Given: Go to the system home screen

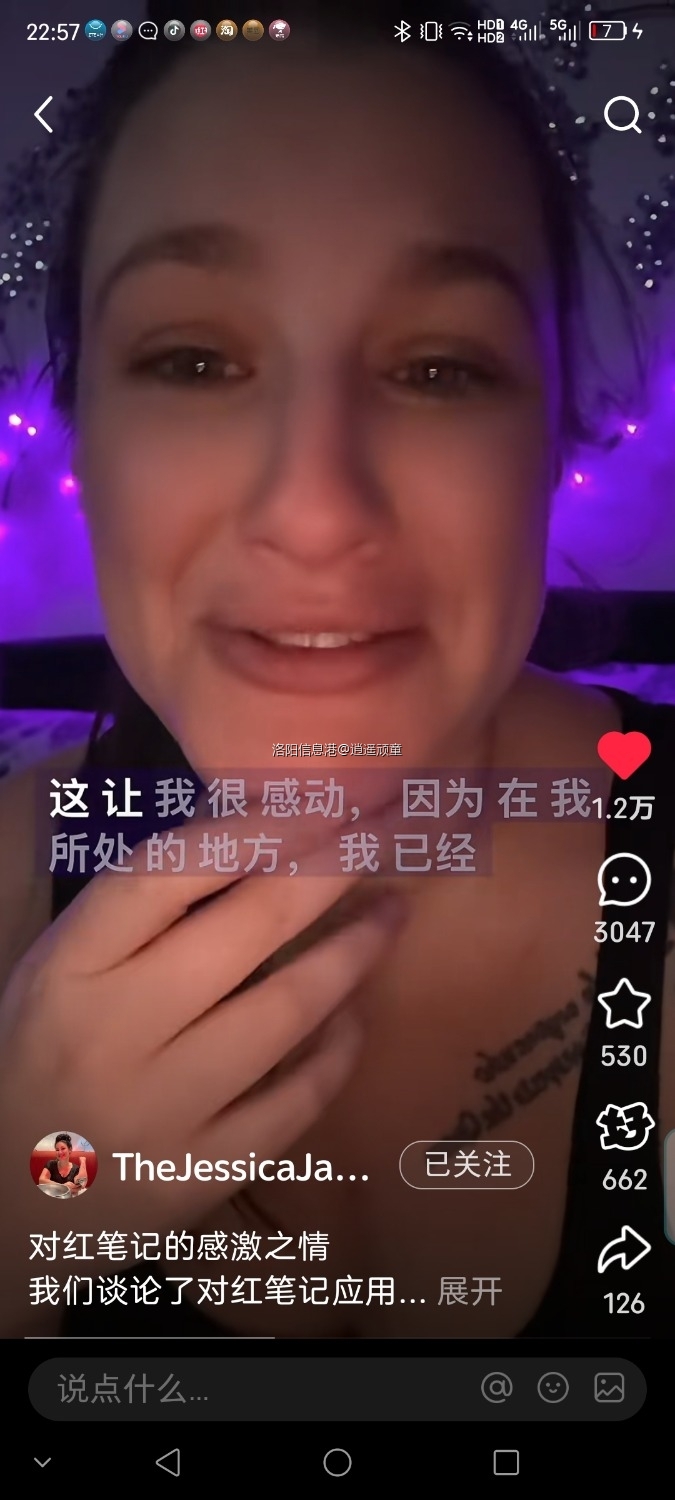Looking at the screenshot, I should point(337,1462).
